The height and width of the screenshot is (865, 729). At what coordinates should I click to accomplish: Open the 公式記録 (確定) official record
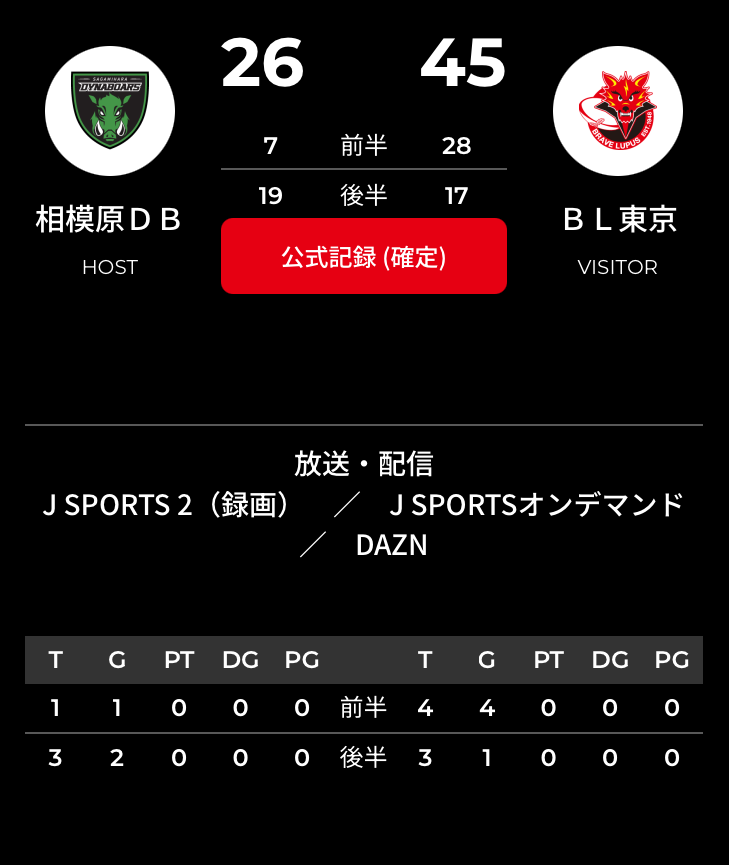(x=363, y=257)
